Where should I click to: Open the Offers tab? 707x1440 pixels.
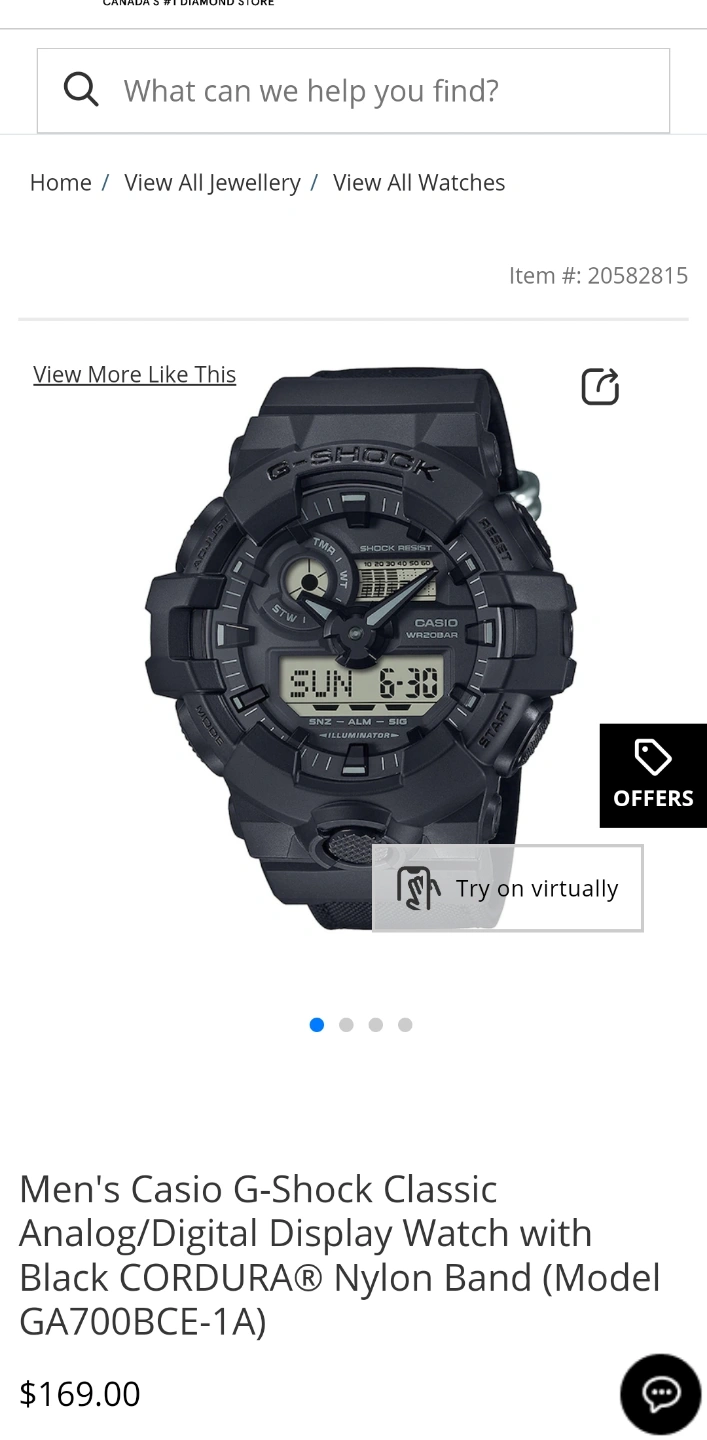pos(653,775)
